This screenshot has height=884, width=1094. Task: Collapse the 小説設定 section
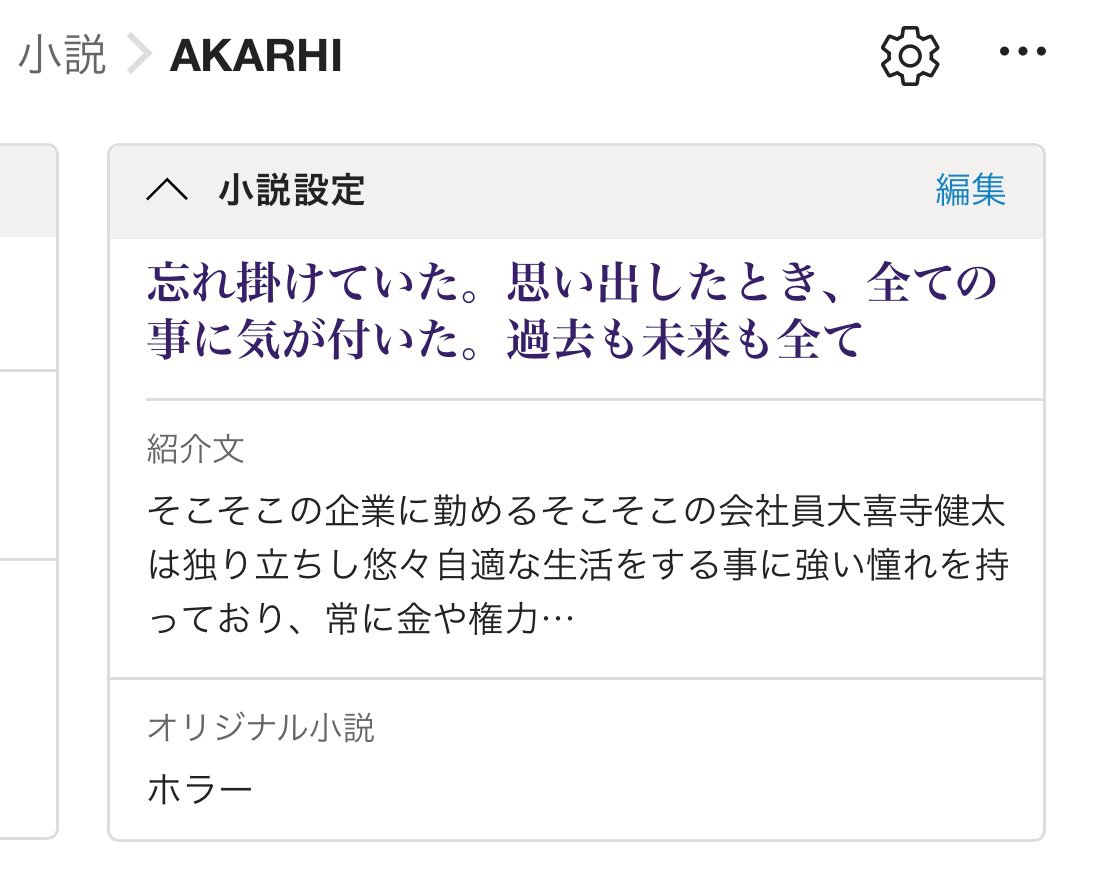click(167, 190)
